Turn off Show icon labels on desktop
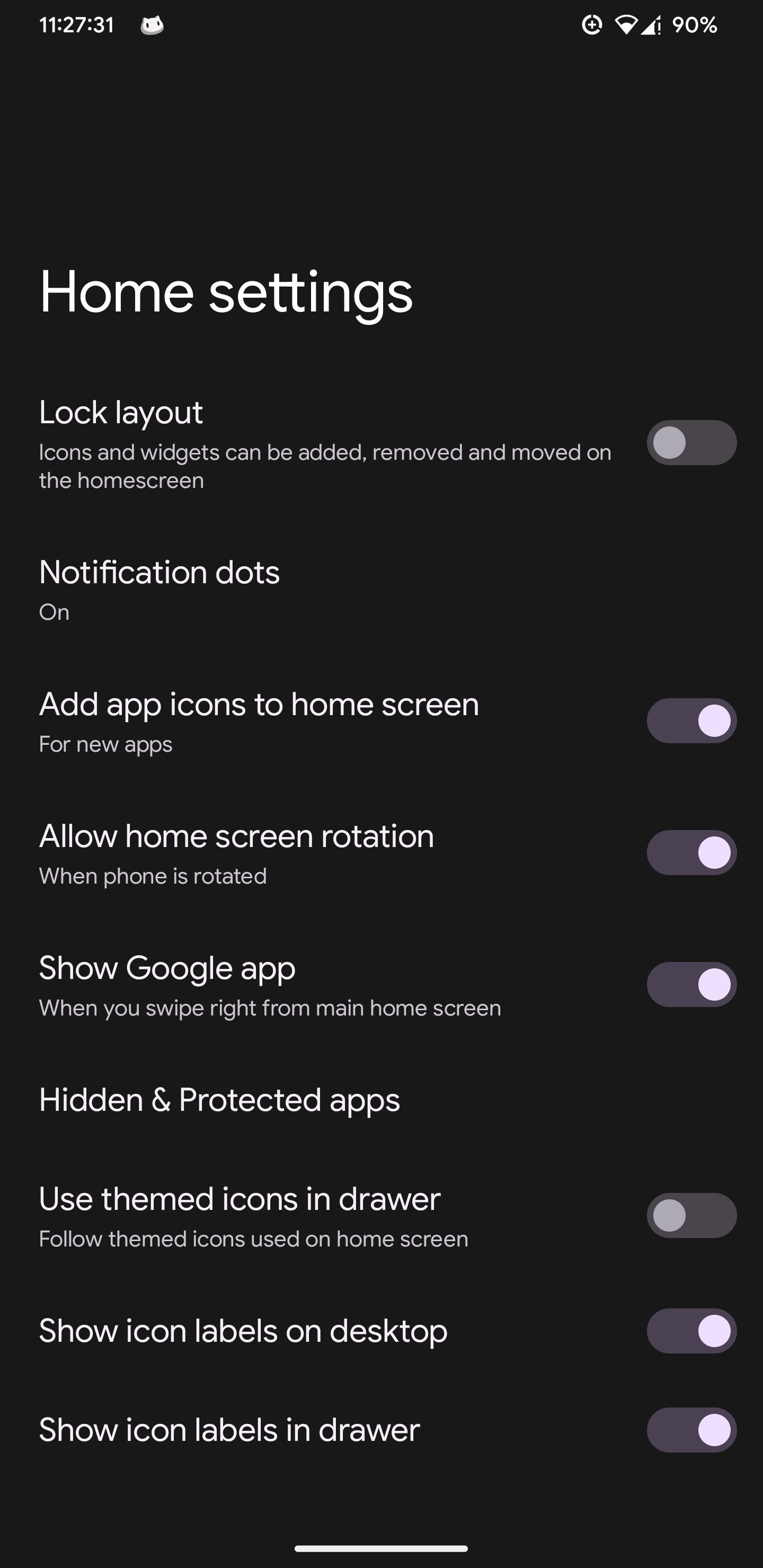Screen dimensions: 763x1568 691,1331
